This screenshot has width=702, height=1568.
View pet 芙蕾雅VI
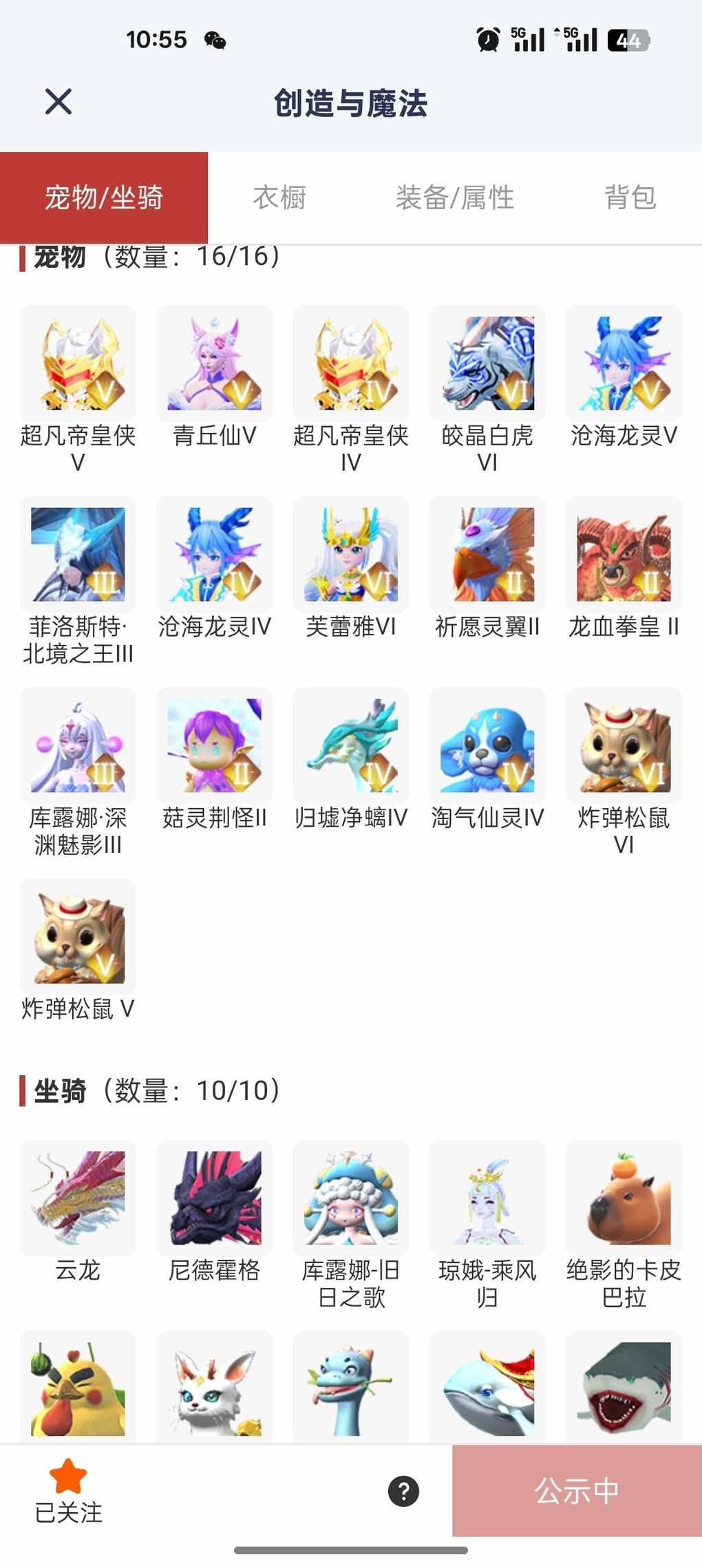click(x=351, y=555)
